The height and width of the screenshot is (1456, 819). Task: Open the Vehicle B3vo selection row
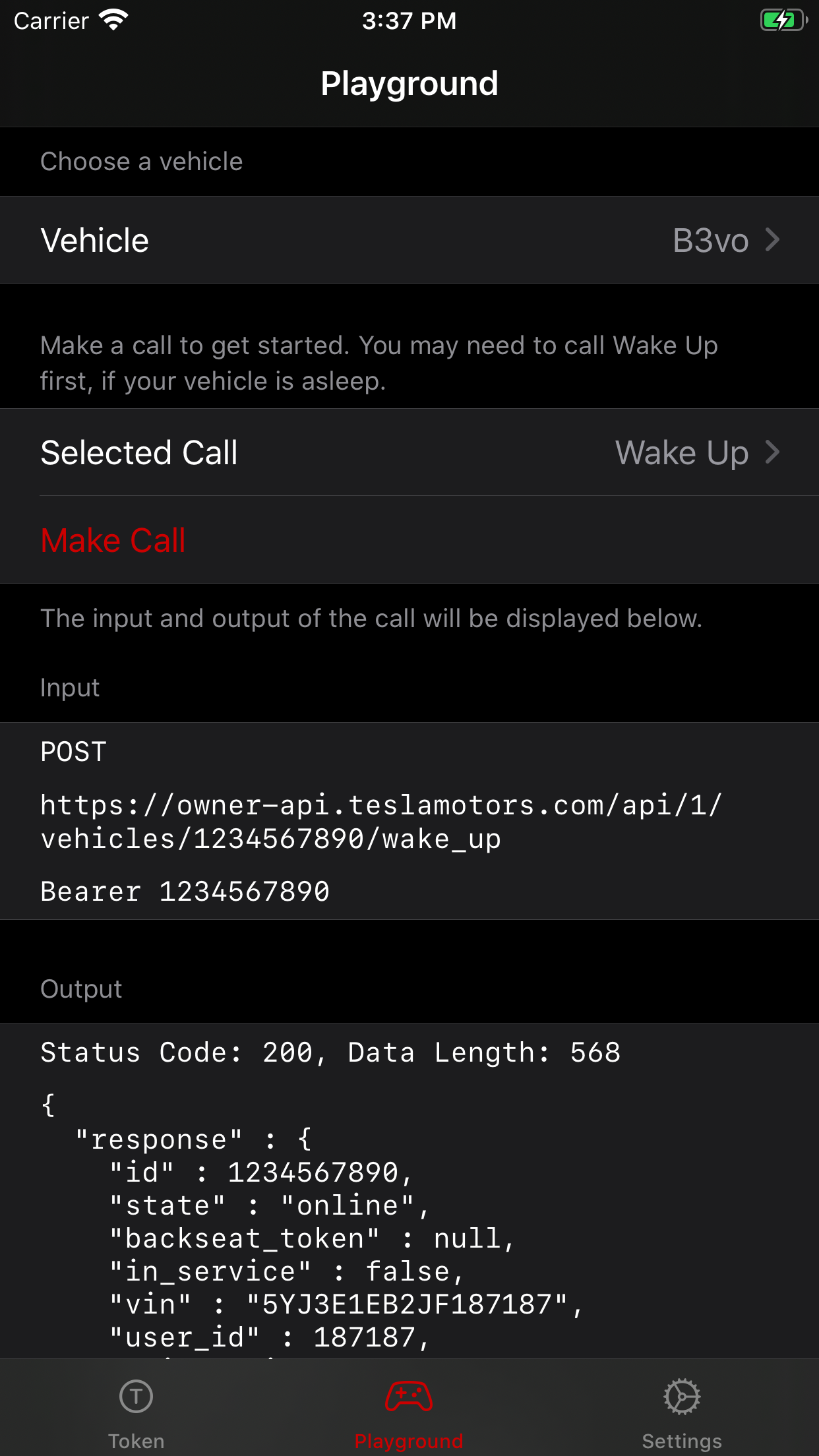[409, 239]
